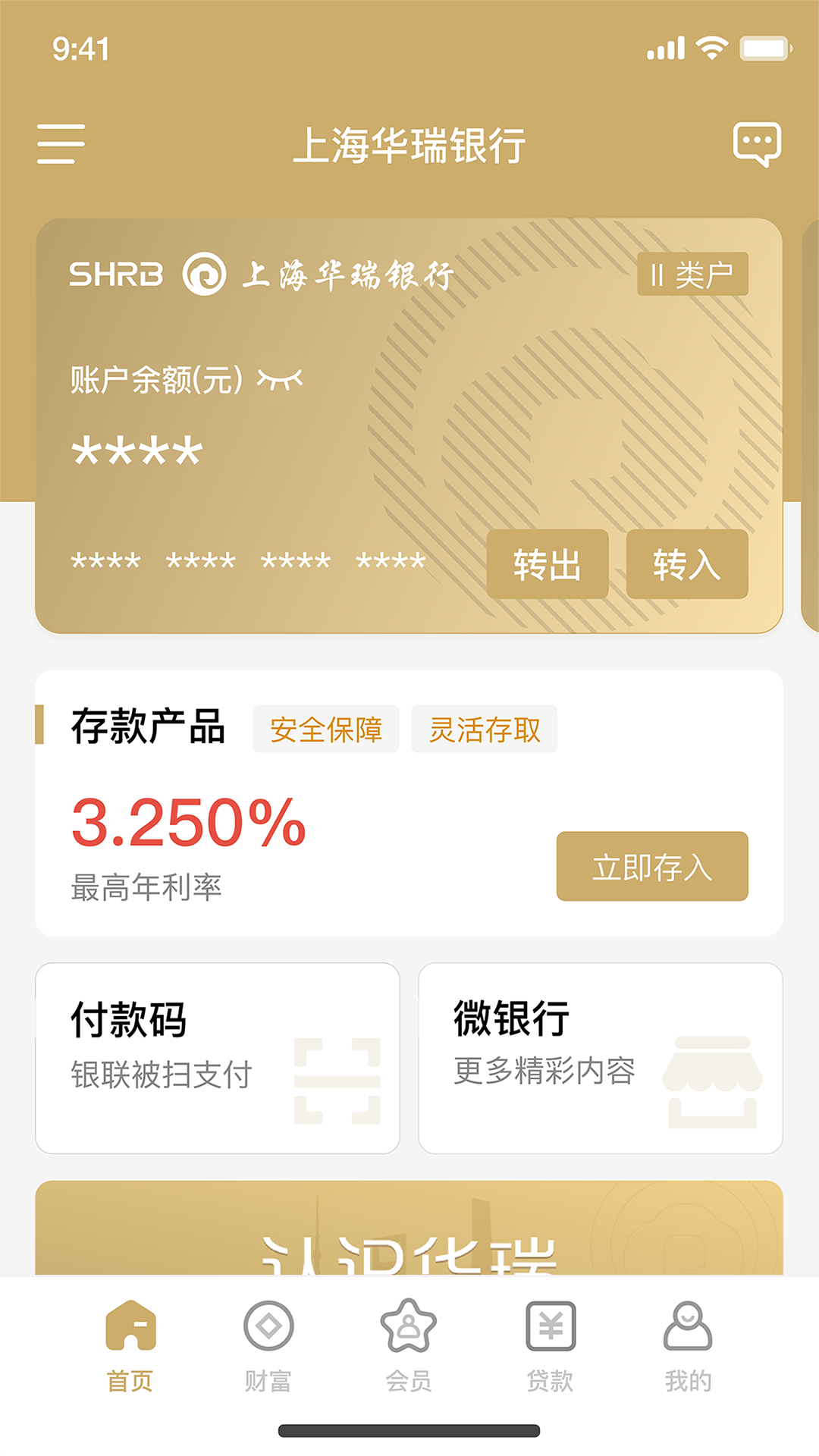Open the 微银行 card

pos(601,1058)
